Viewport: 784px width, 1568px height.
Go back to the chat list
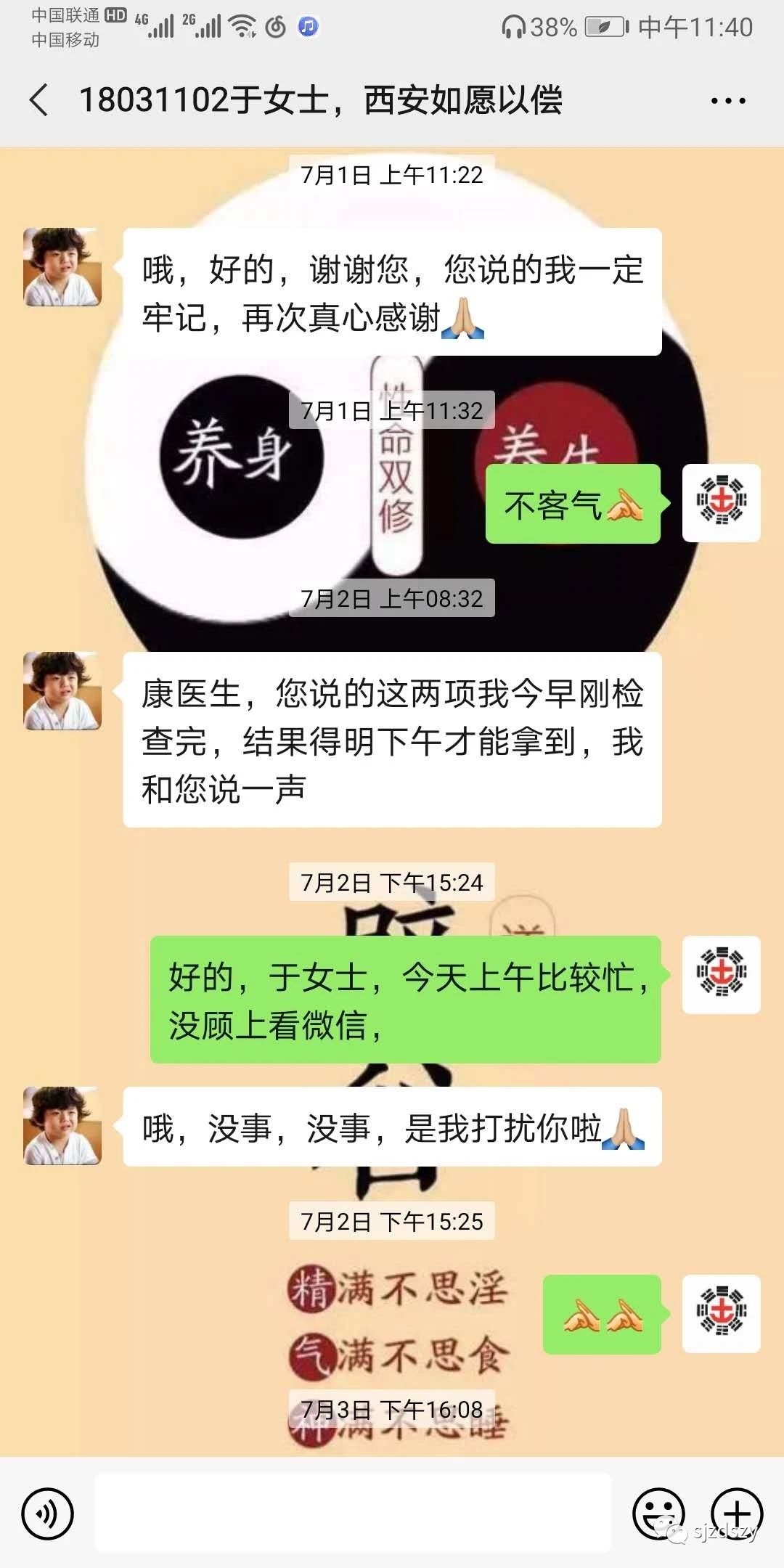point(39,99)
